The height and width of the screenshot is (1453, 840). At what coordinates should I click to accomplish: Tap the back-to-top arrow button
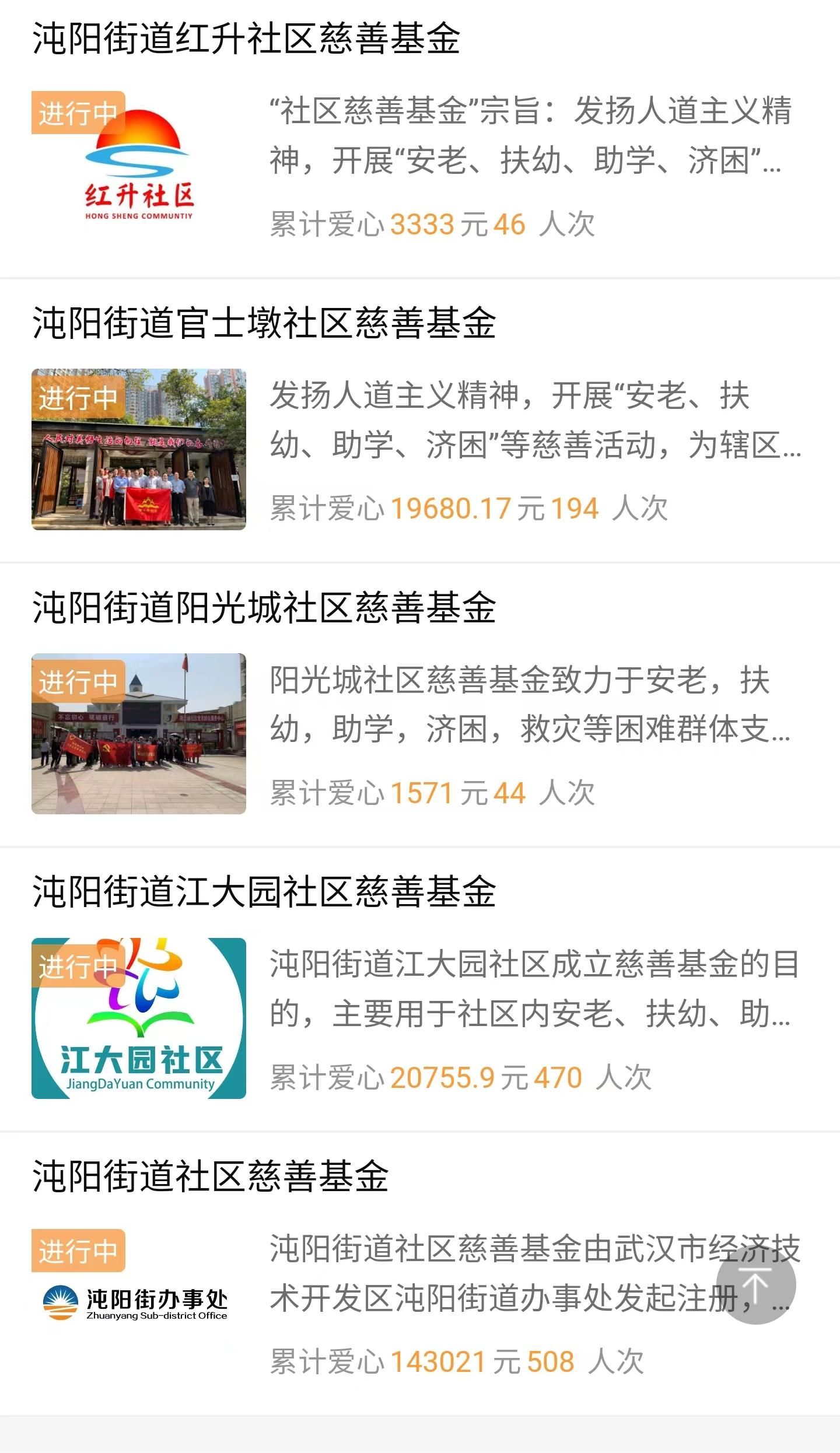pos(755,1284)
